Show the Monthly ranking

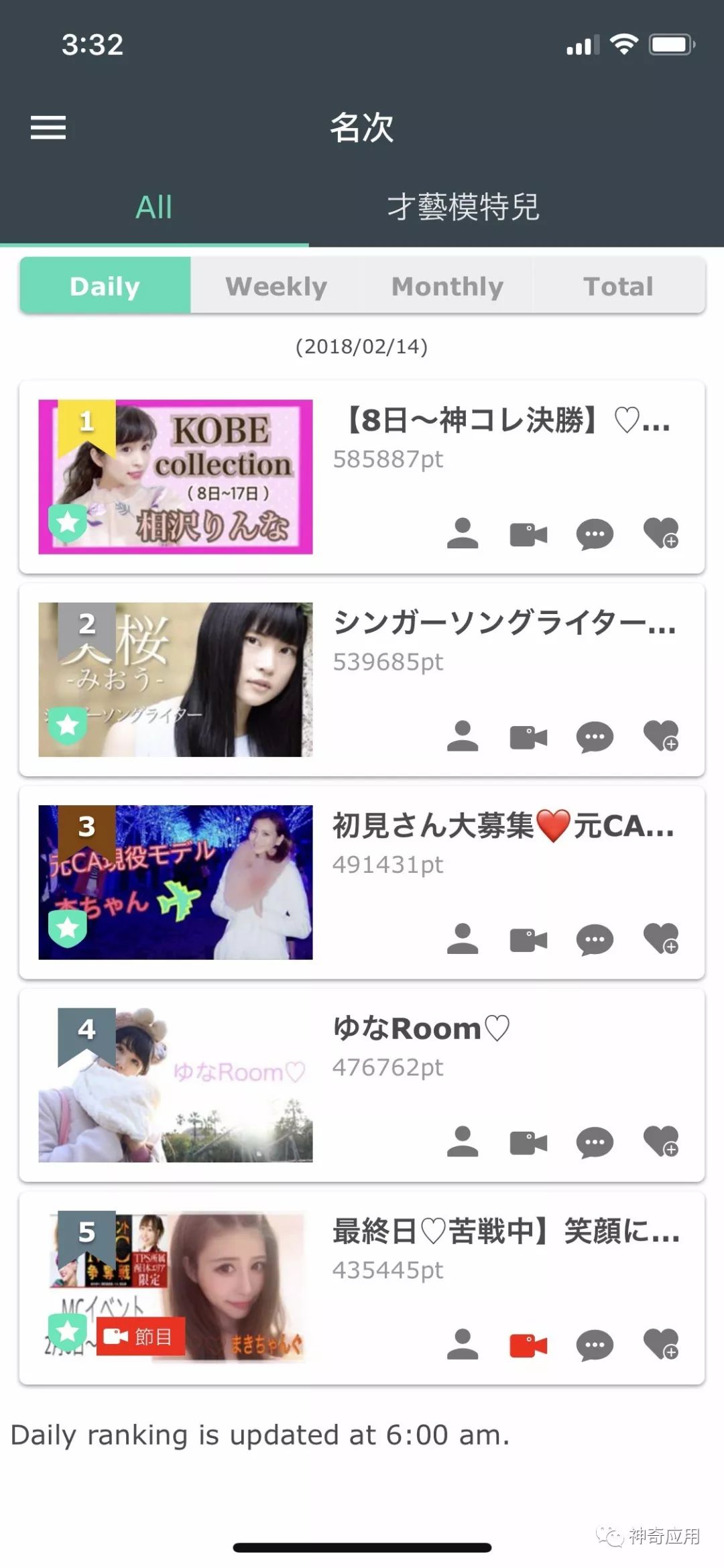(x=447, y=286)
